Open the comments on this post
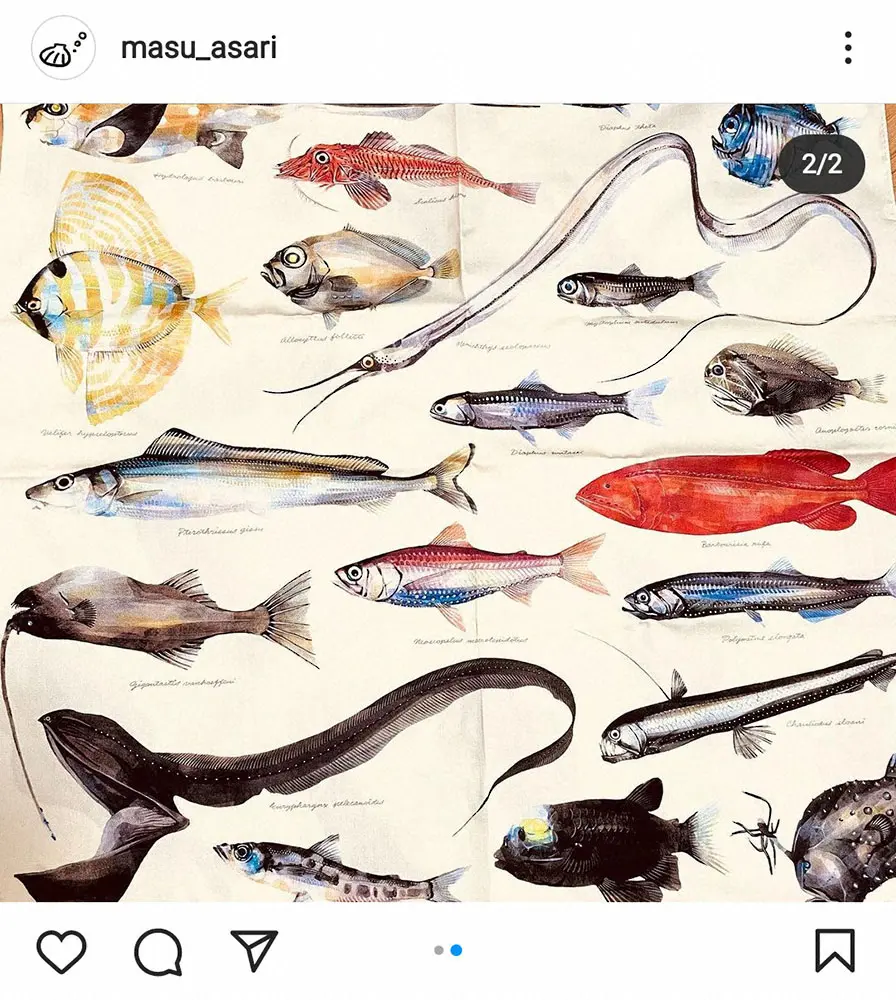The height and width of the screenshot is (1000, 896). 158,951
